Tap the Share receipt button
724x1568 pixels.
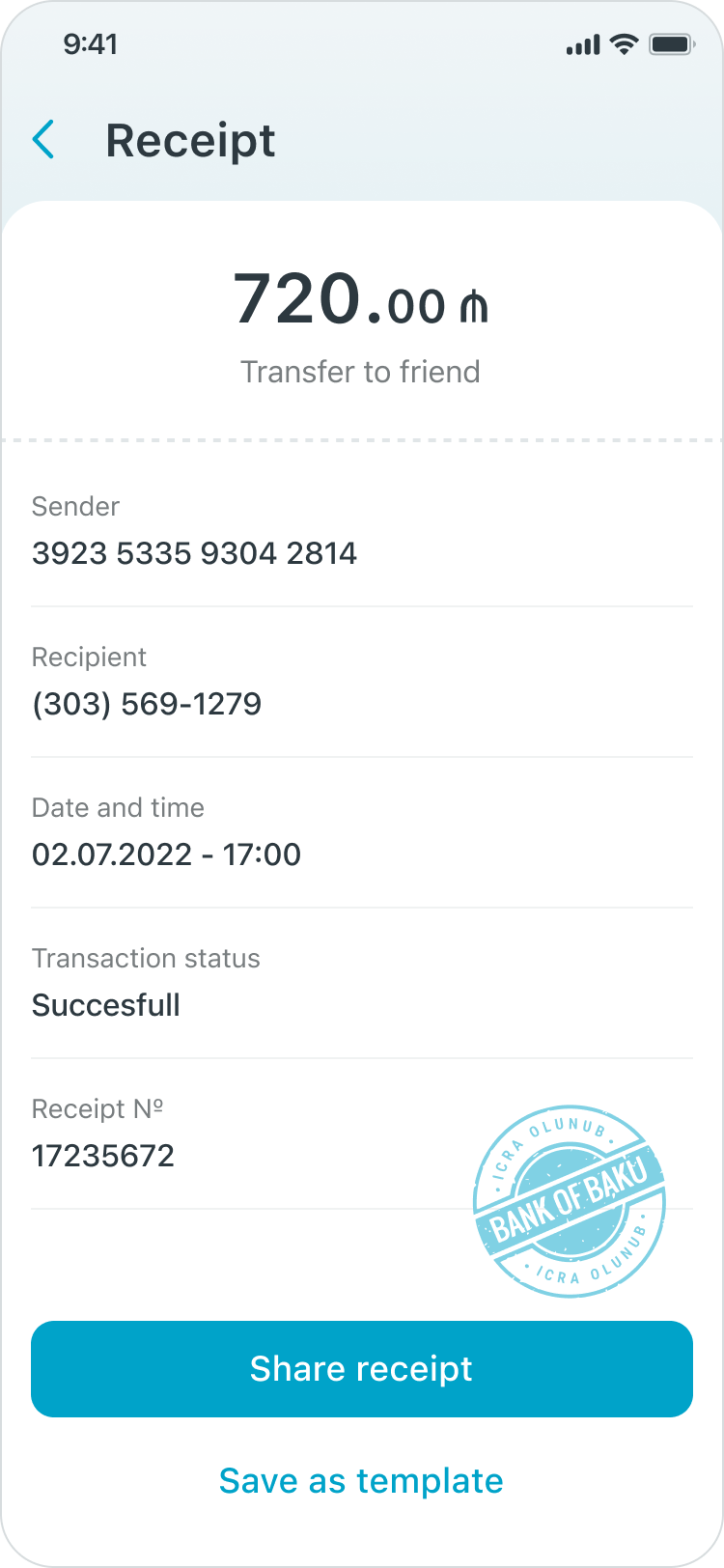click(362, 1368)
